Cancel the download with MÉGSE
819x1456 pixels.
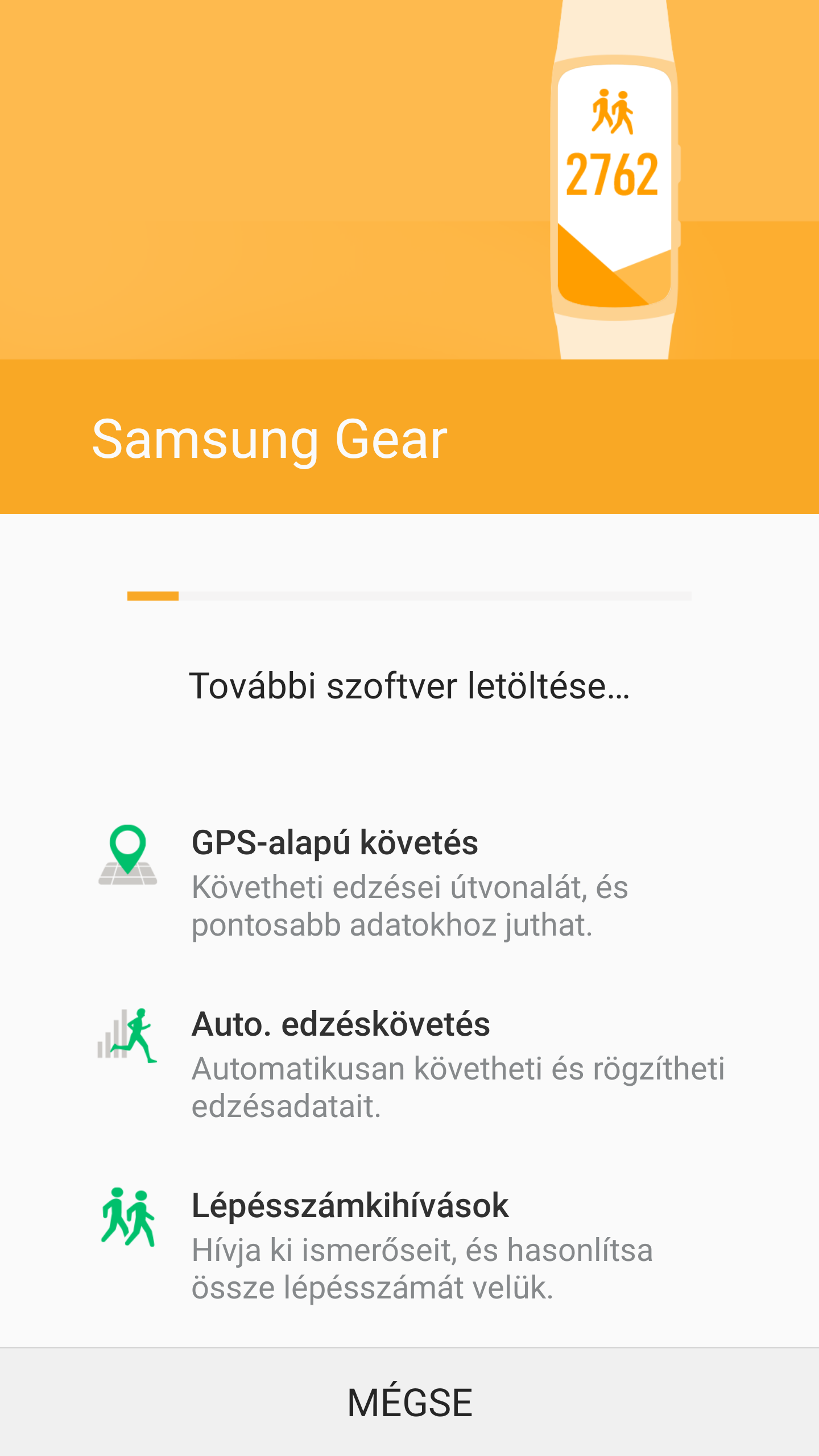[409, 1403]
